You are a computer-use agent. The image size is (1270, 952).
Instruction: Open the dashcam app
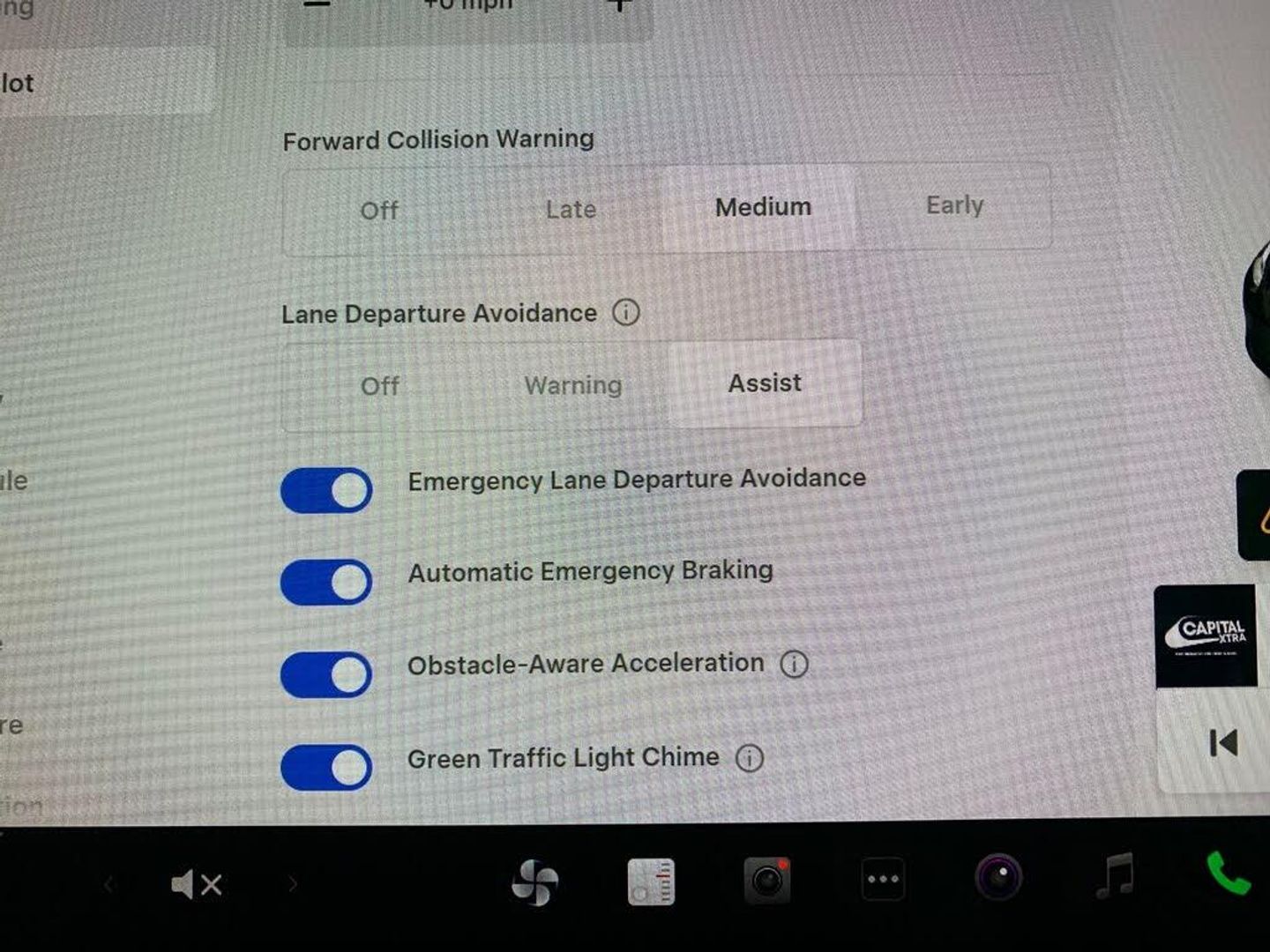[x=766, y=881]
